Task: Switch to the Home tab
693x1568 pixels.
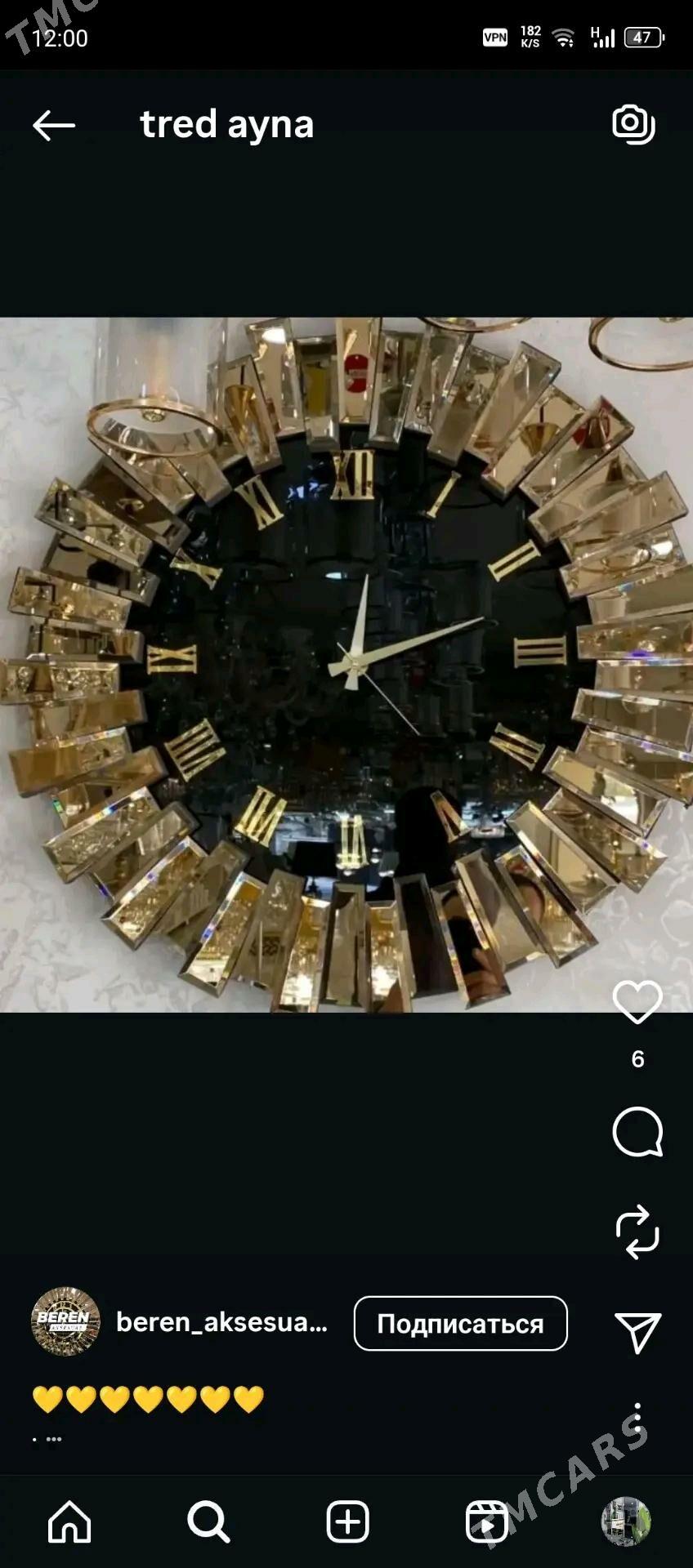Action: (x=69, y=1522)
